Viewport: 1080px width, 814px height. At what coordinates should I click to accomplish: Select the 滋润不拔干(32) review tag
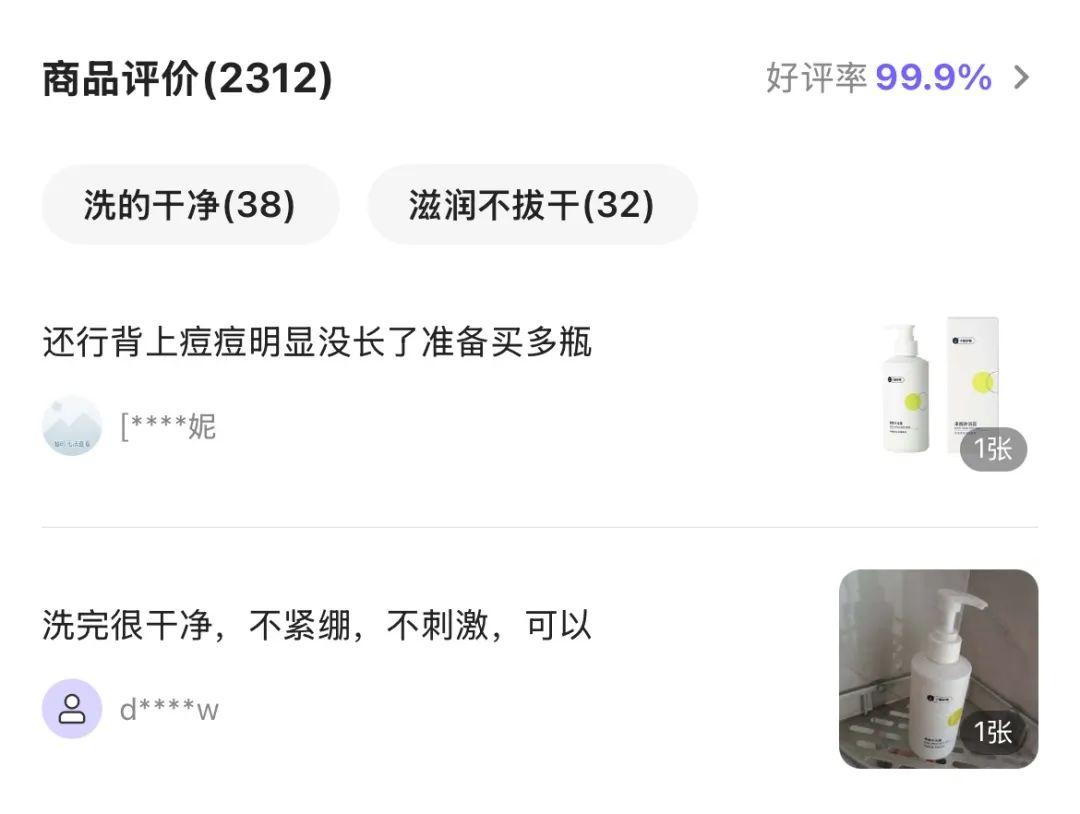tap(531, 205)
